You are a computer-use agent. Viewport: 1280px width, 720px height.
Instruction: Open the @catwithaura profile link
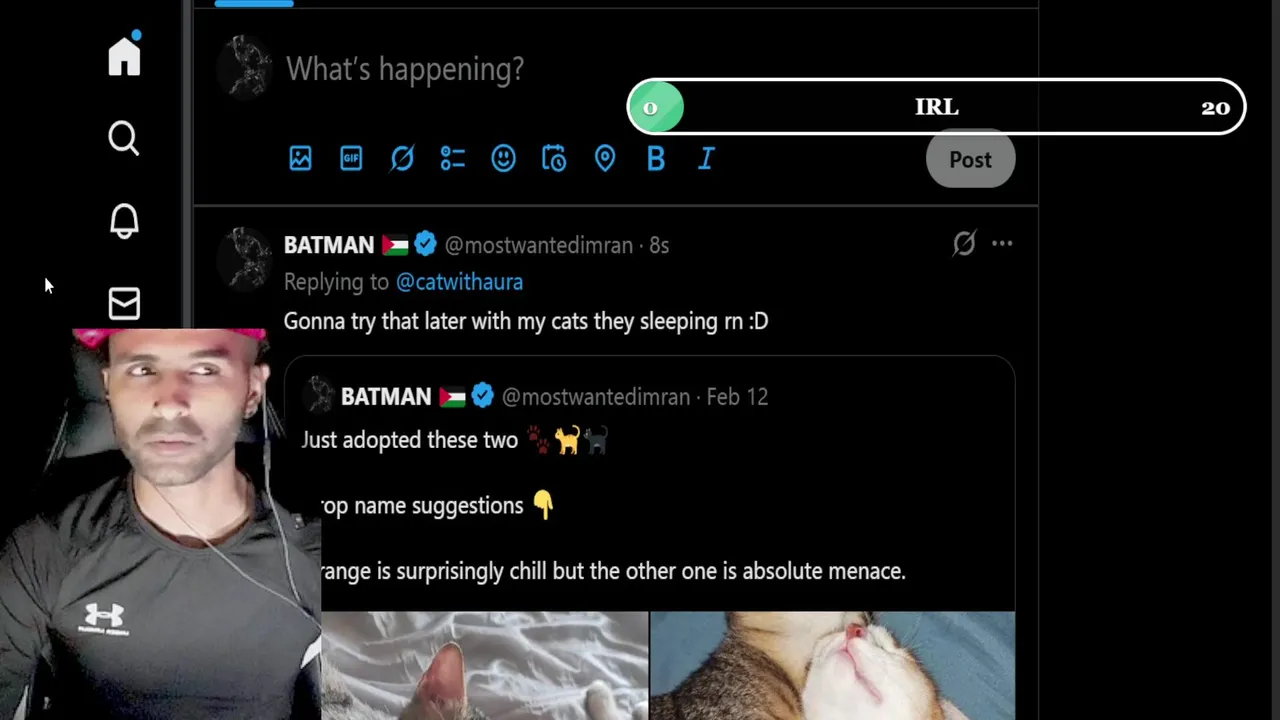coord(459,282)
